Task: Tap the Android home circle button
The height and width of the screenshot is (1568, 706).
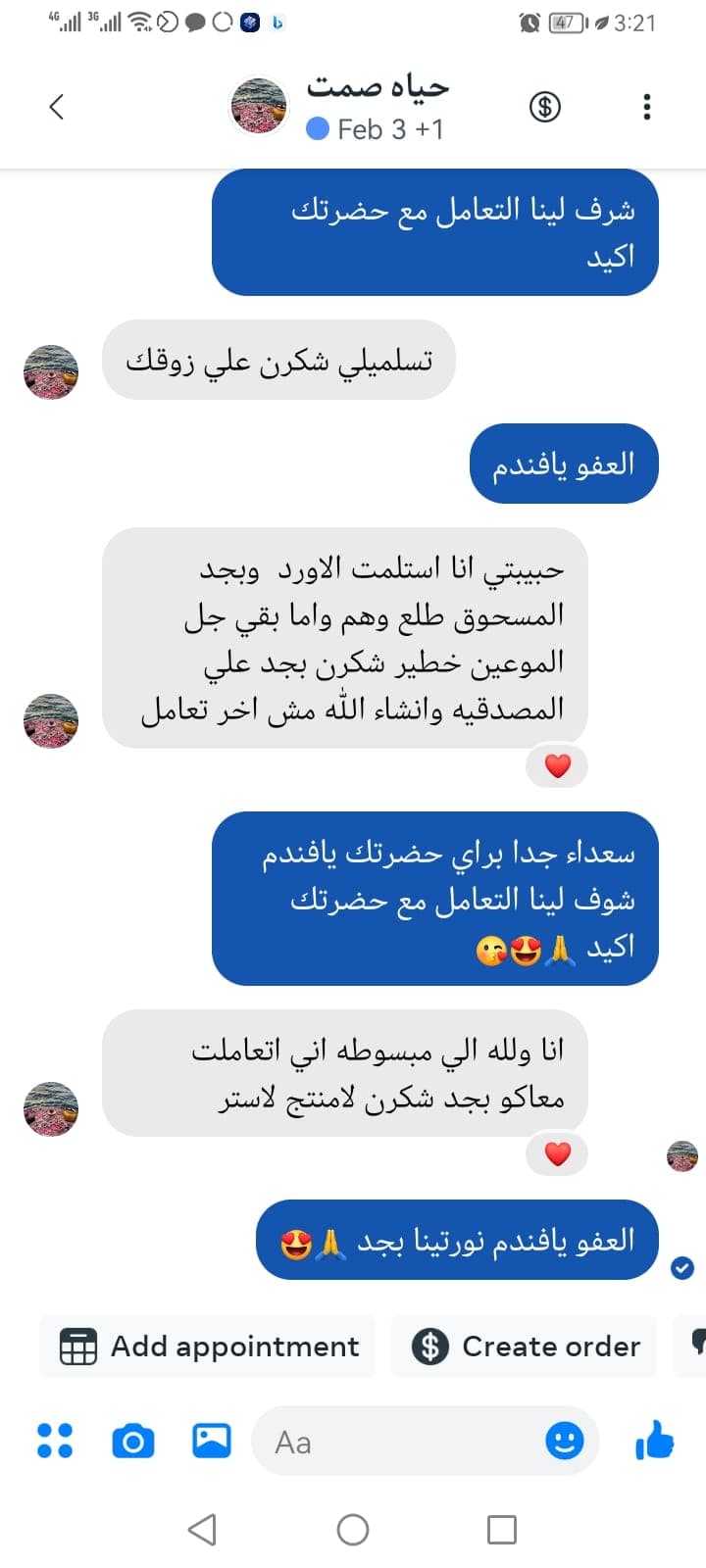Action: pyautogui.click(x=353, y=1528)
